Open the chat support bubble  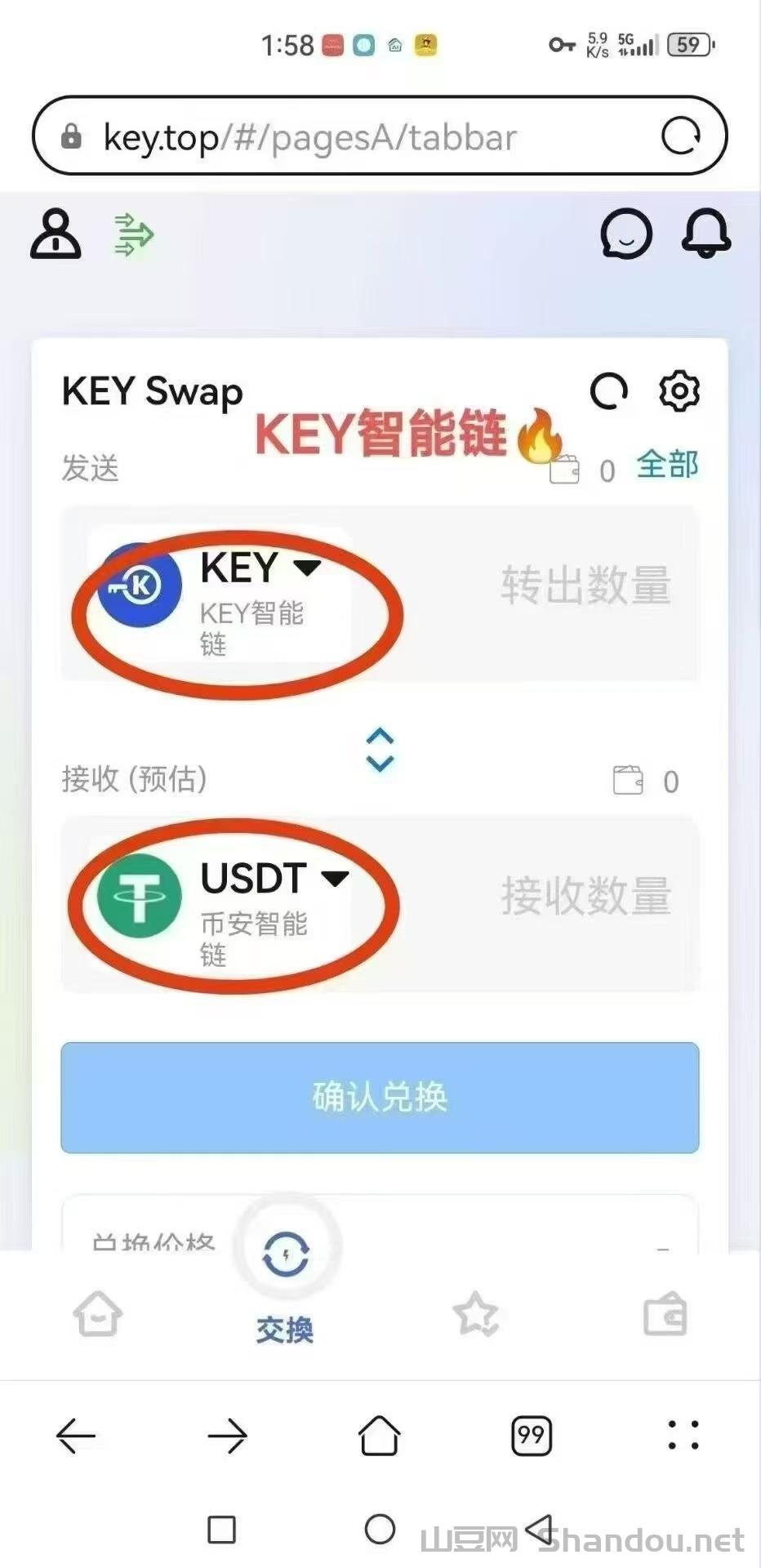click(x=626, y=234)
